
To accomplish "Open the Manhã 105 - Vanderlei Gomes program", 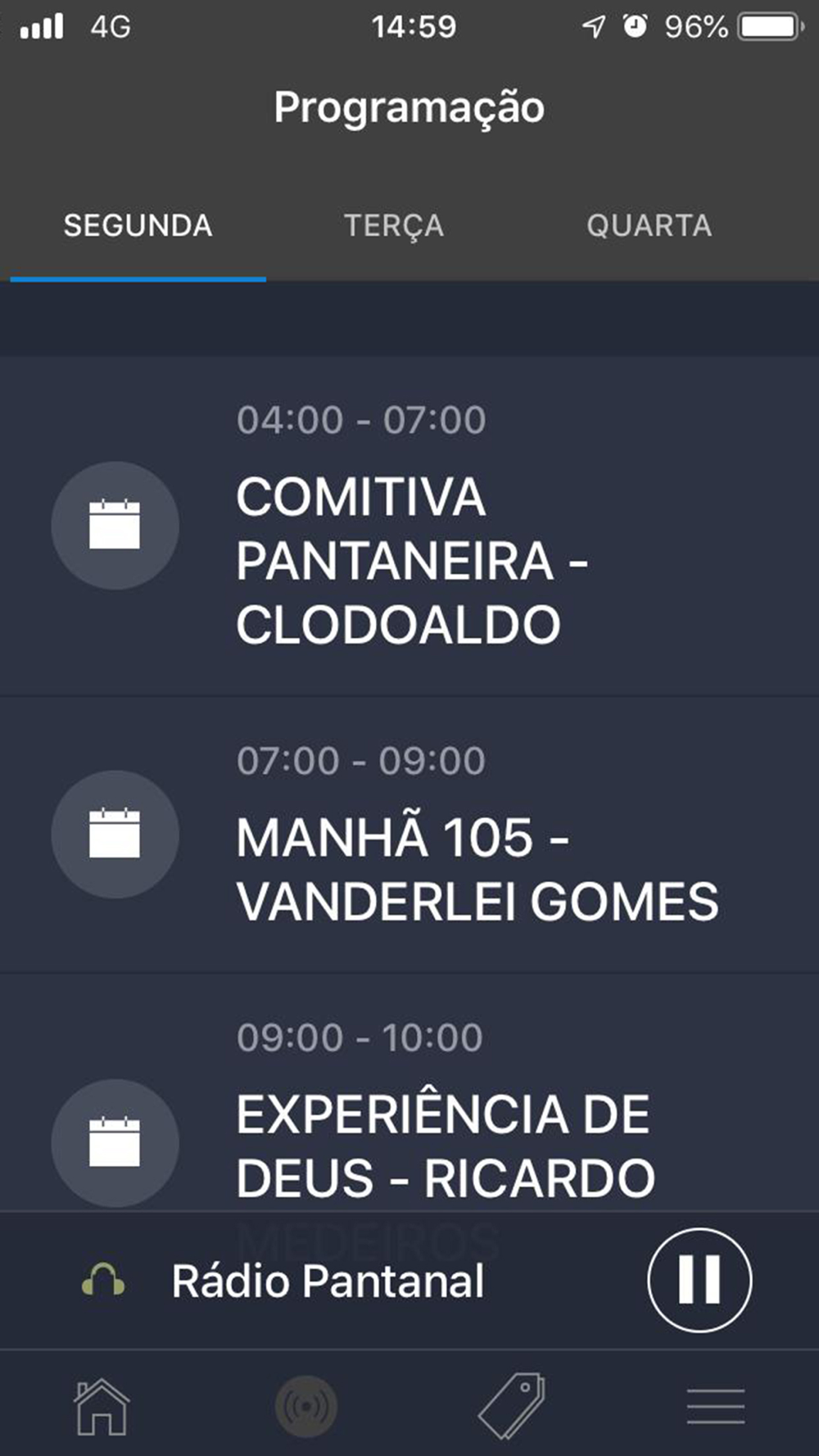I will (x=409, y=835).
